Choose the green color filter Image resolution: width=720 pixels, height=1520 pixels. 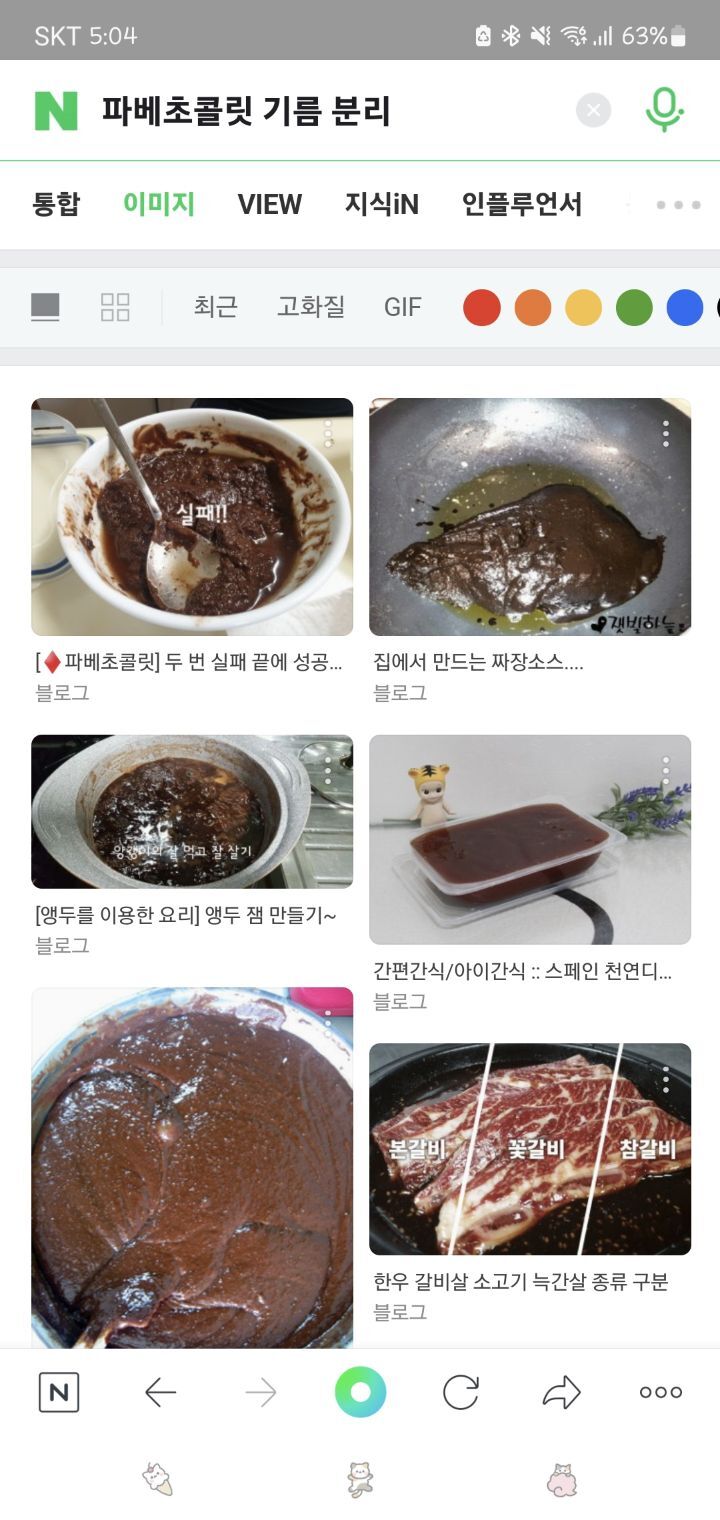(634, 307)
